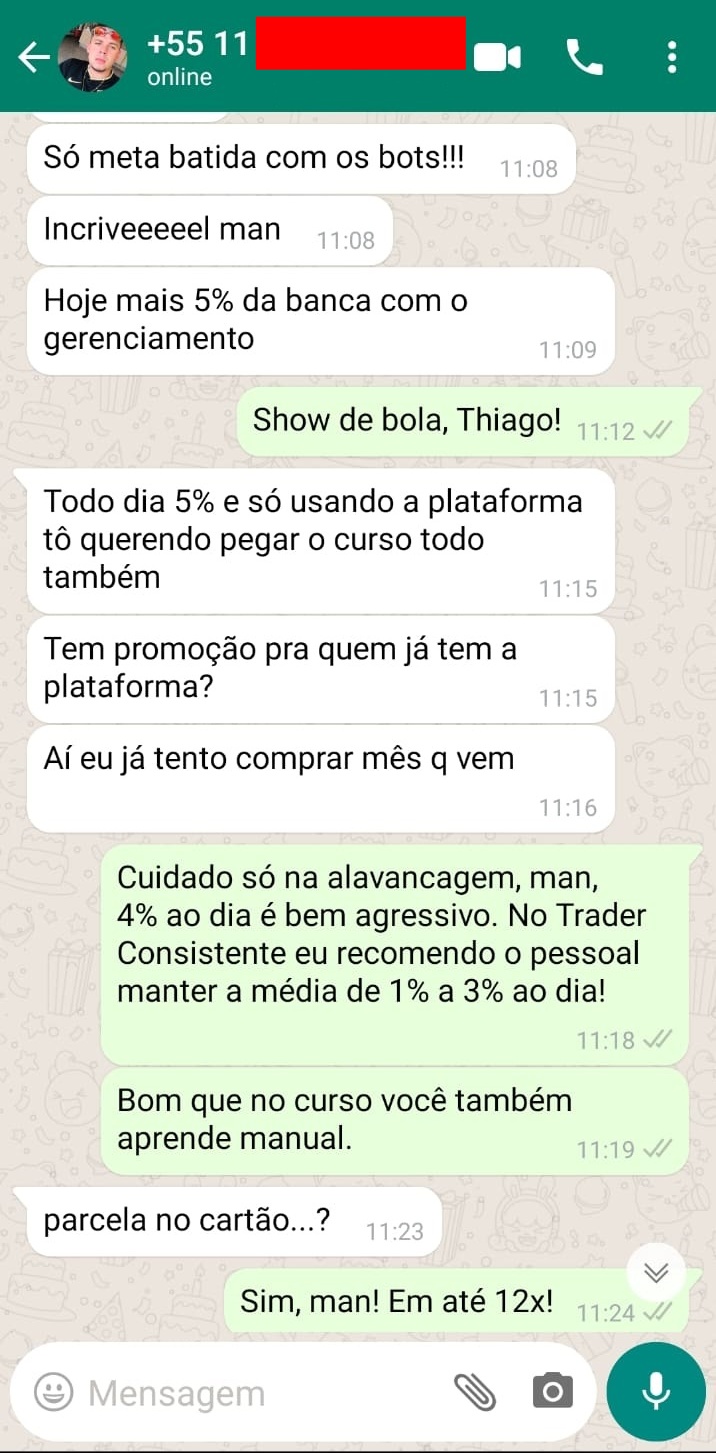This screenshot has height=1453, width=716.
Task: Go back to the chat list
Action: click(33, 58)
